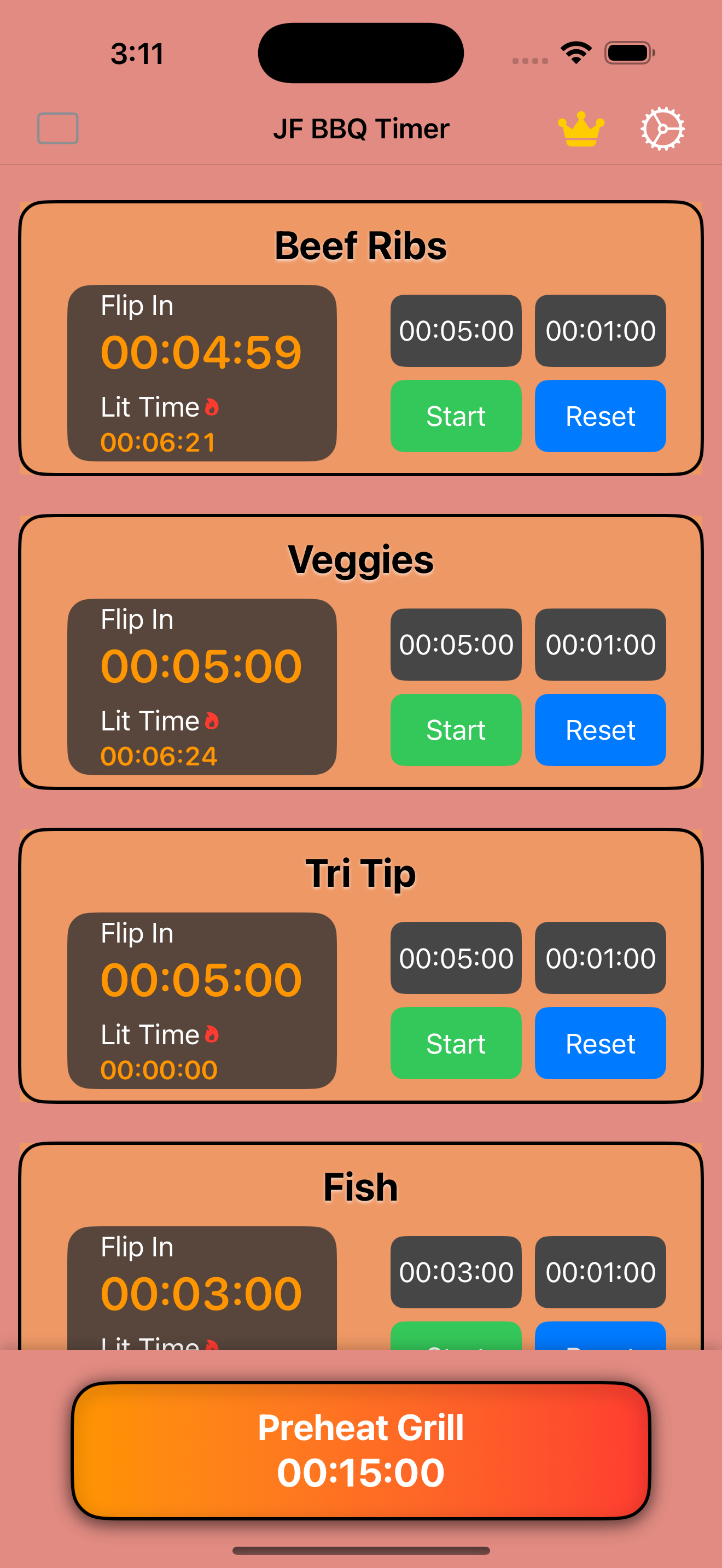Choose Veggies 00:05:00 preset
This screenshot has width=722, height=1568.
[x=456, y=645]
